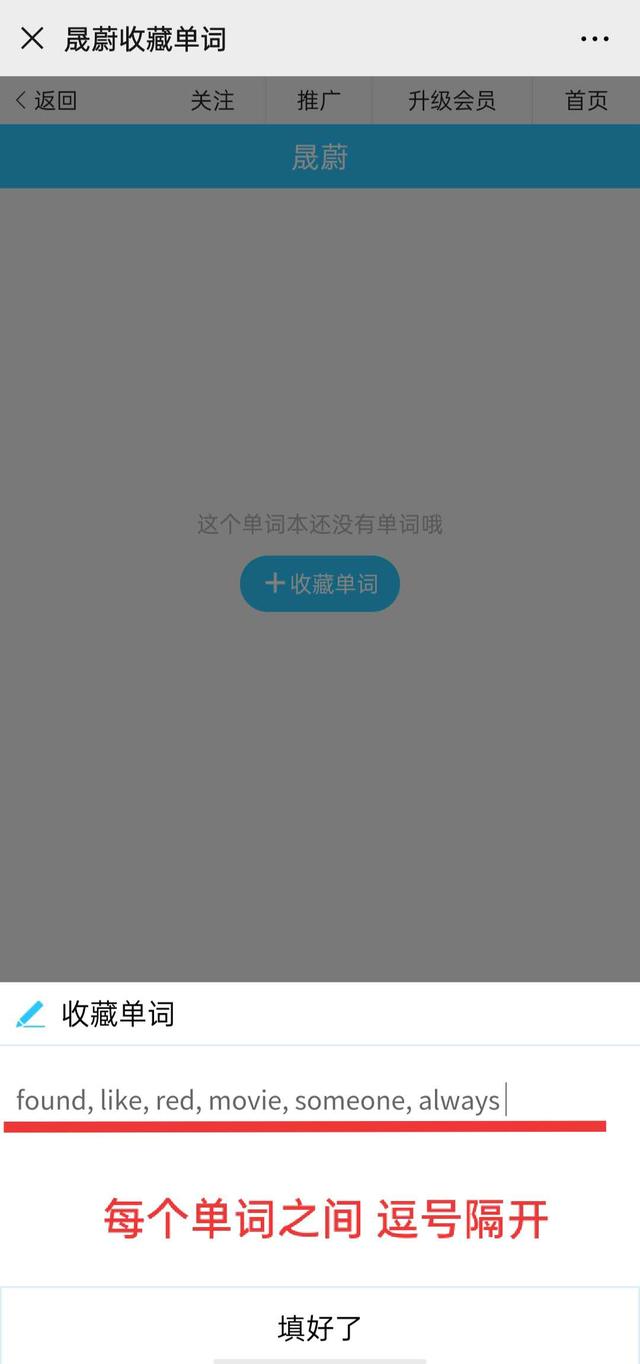The width and height of the screenshot is (640, 1364).
Task: Open the three-dot overflow menu
Action: click(x=595, y=39)
